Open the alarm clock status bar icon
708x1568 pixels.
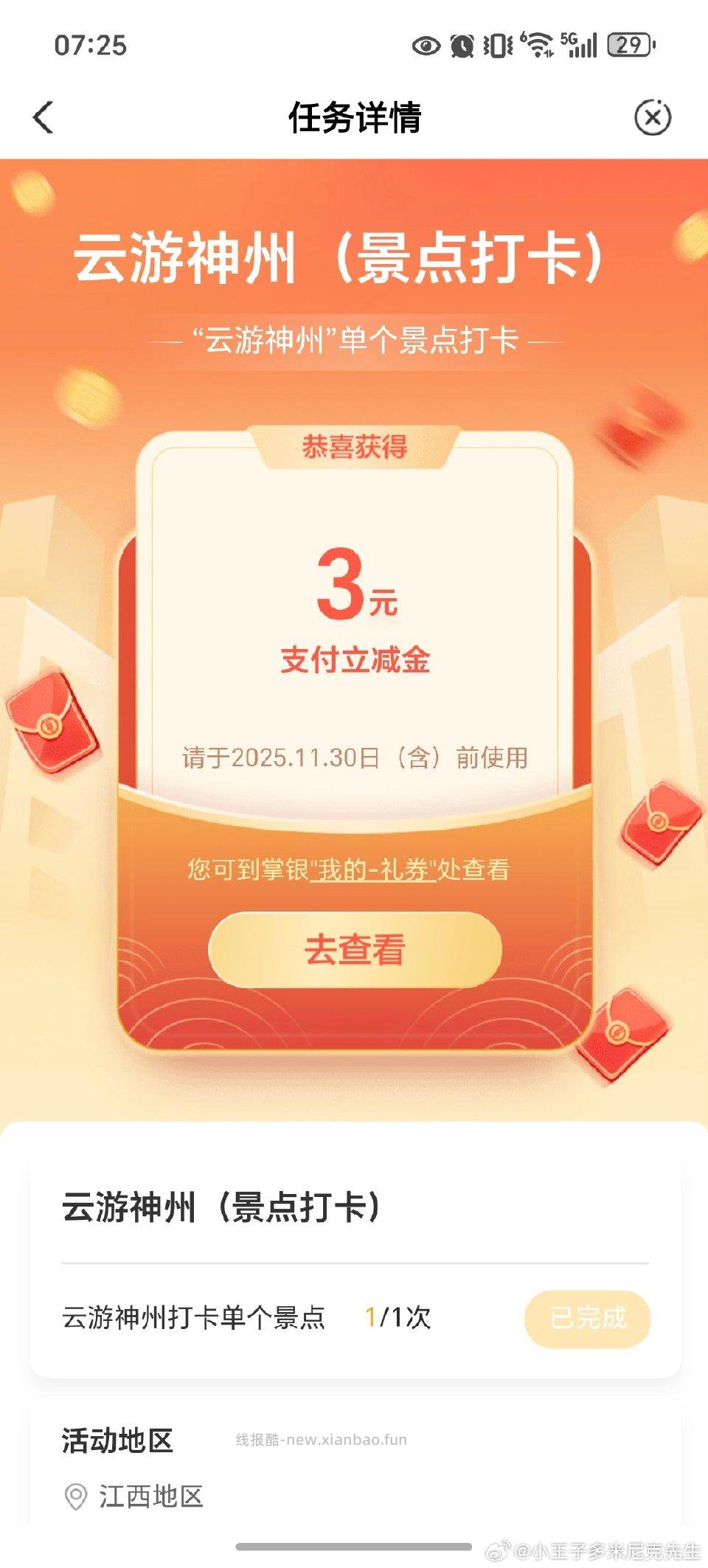click(x=463, y=44)
